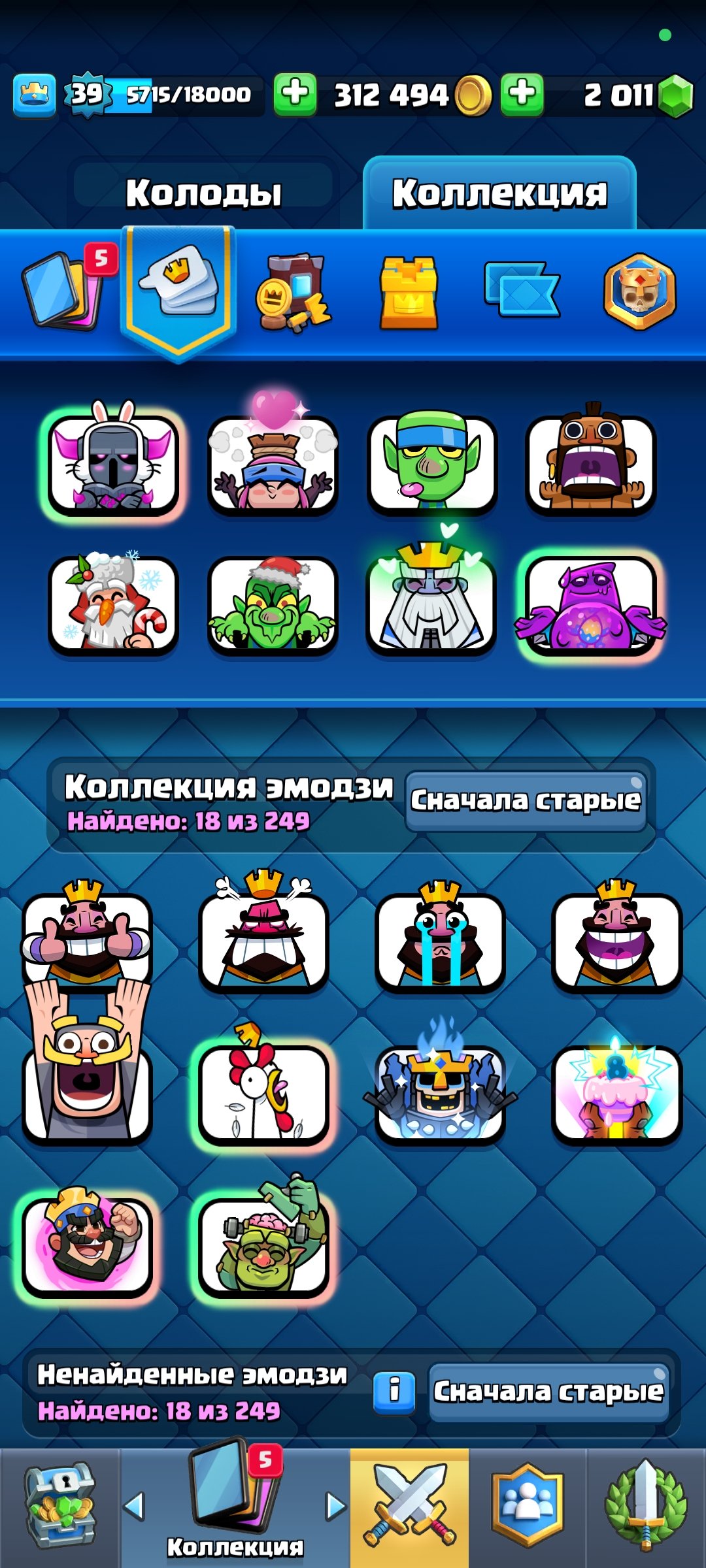Sort emoji collection via Сначала старые
Screen dimensions: 706x1568
pos(526,801)
